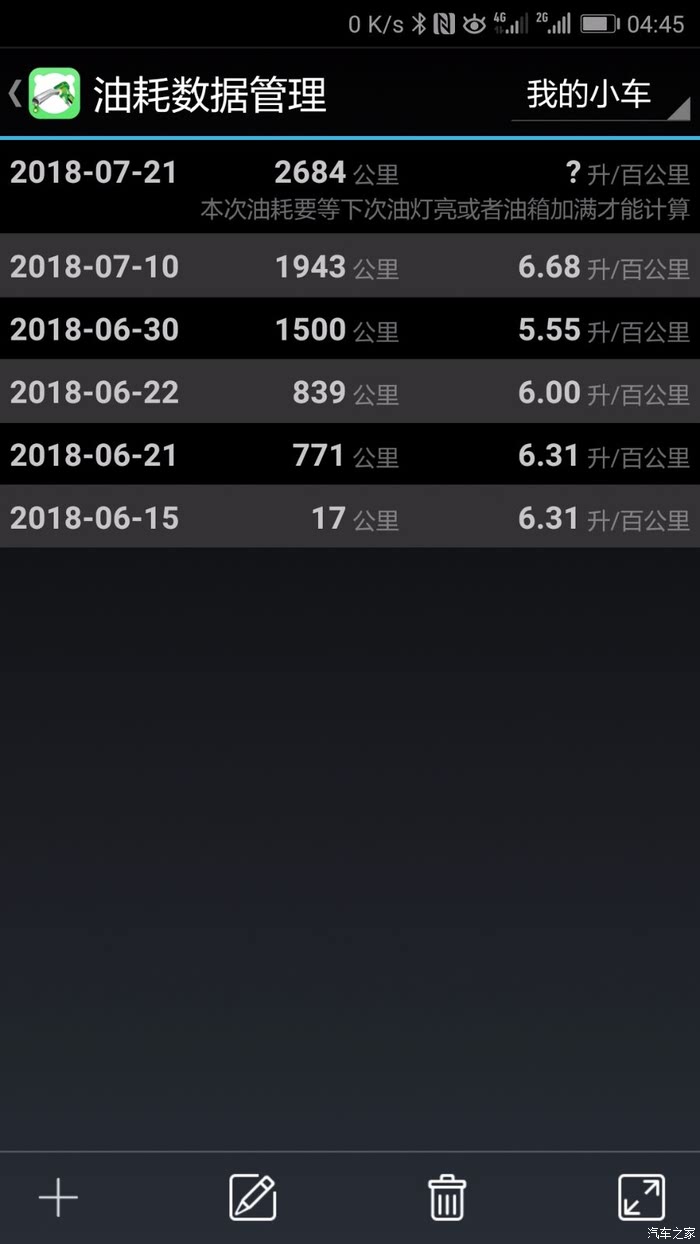This screenshot has height=1244, width=700.
Task: Open the 2018-06-30 entry with 1500 公里
Action: (x=350, y=329)
